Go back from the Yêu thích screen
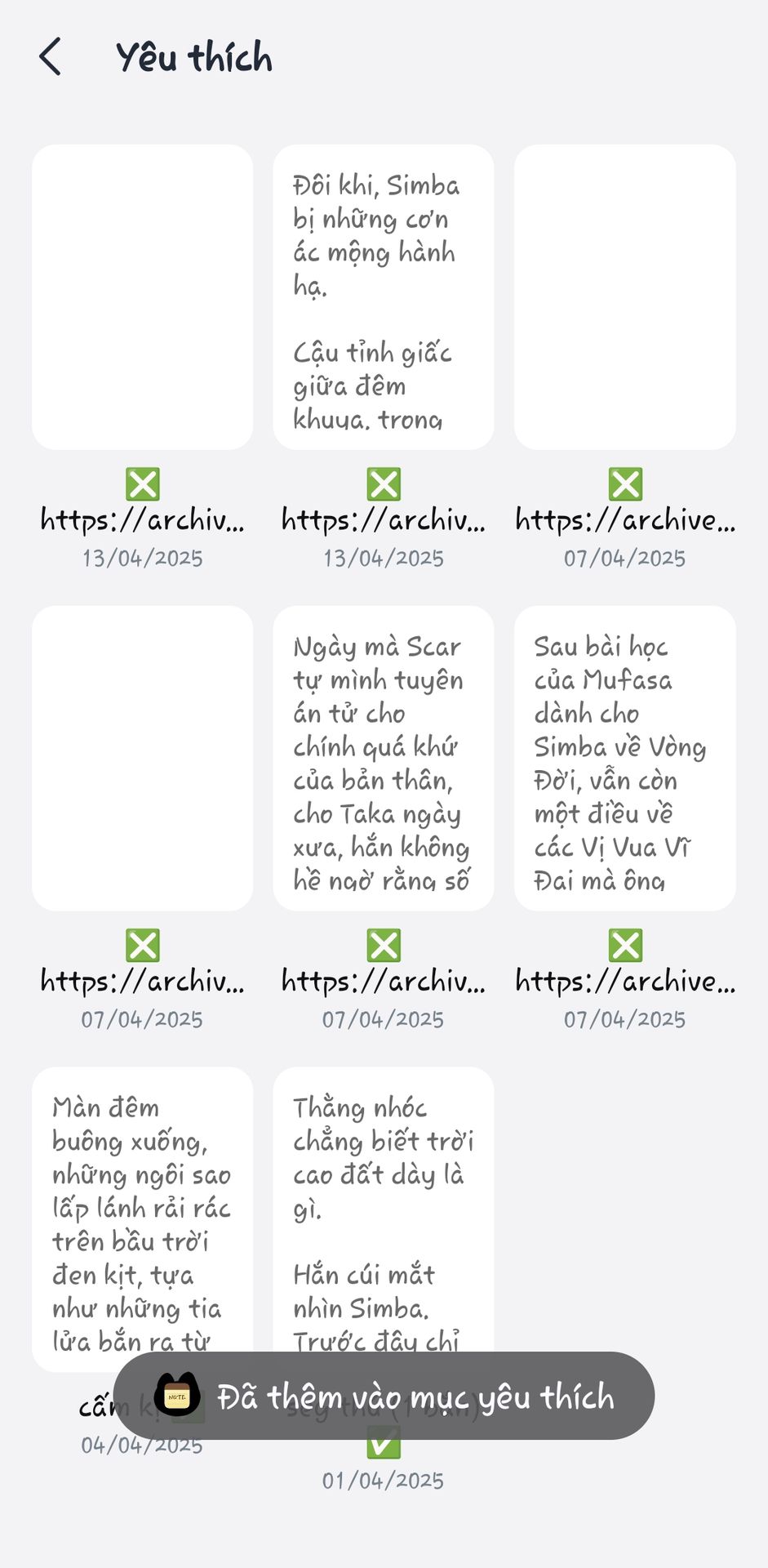 pyautogui.click(x=51, y=57)
